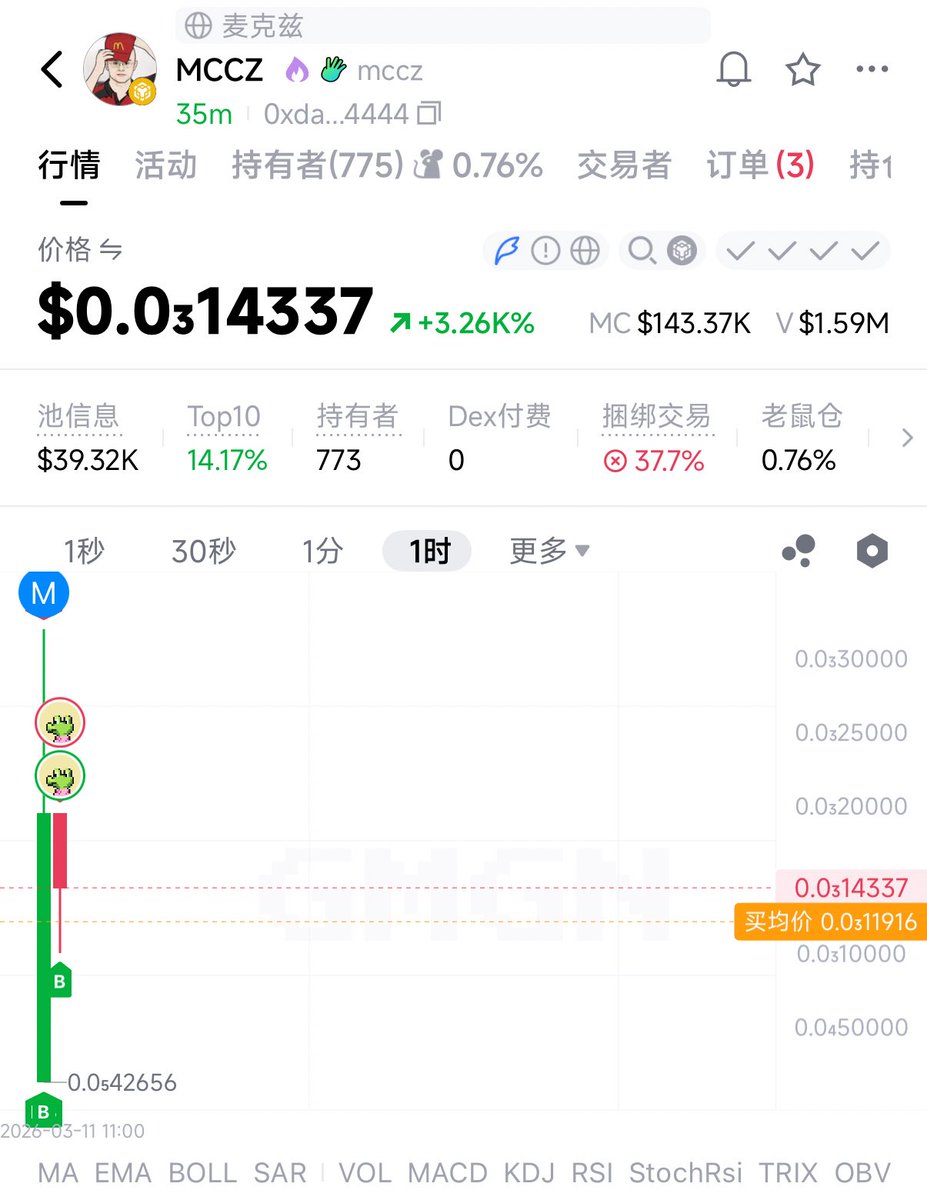The image size is (927, 1200).
Task: Switch to the 交易者 tab
Action: (623, 165)
